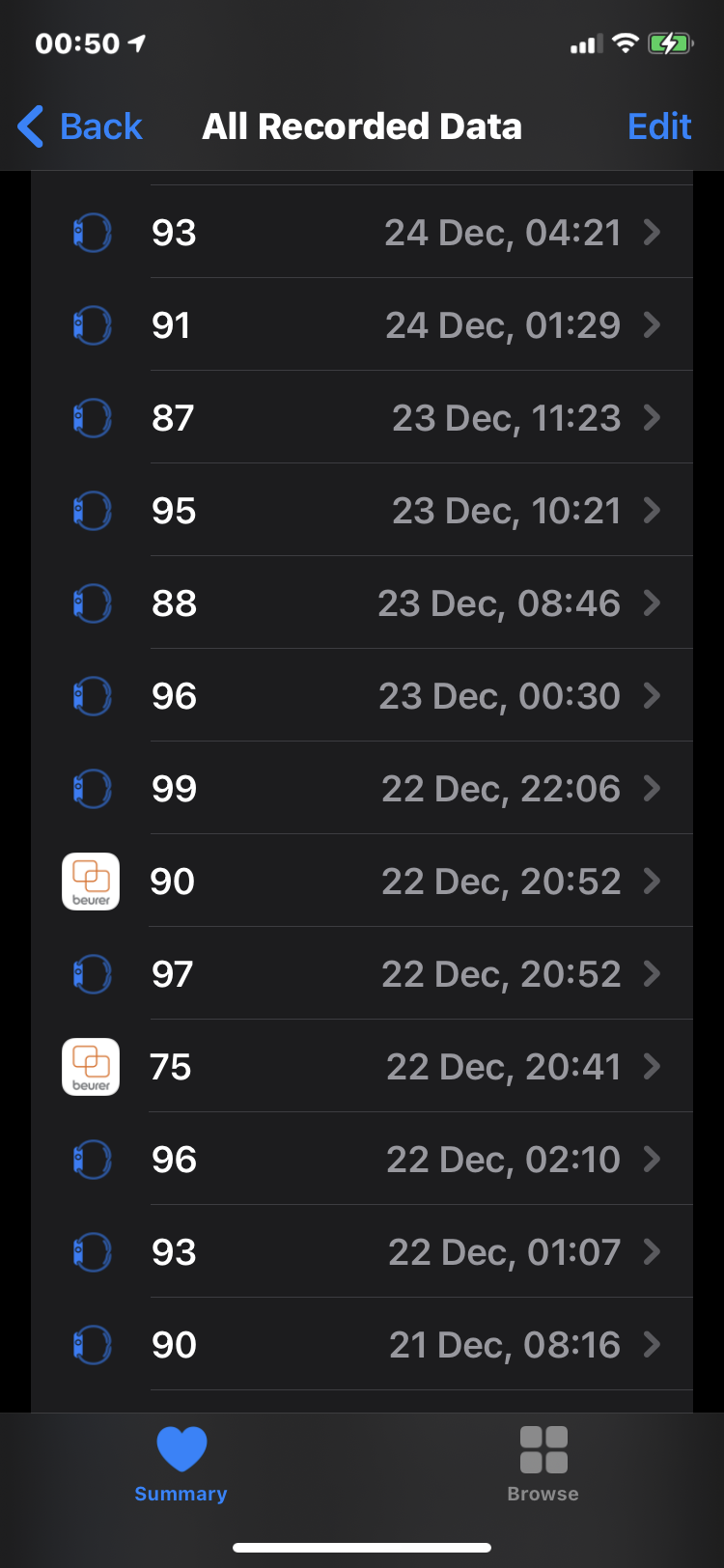Image resolution: width=724 pixels, height=1568 pixels.
Task: Open the 93 reading from 24 Dec, 04:21
Action: pos(386,233)
